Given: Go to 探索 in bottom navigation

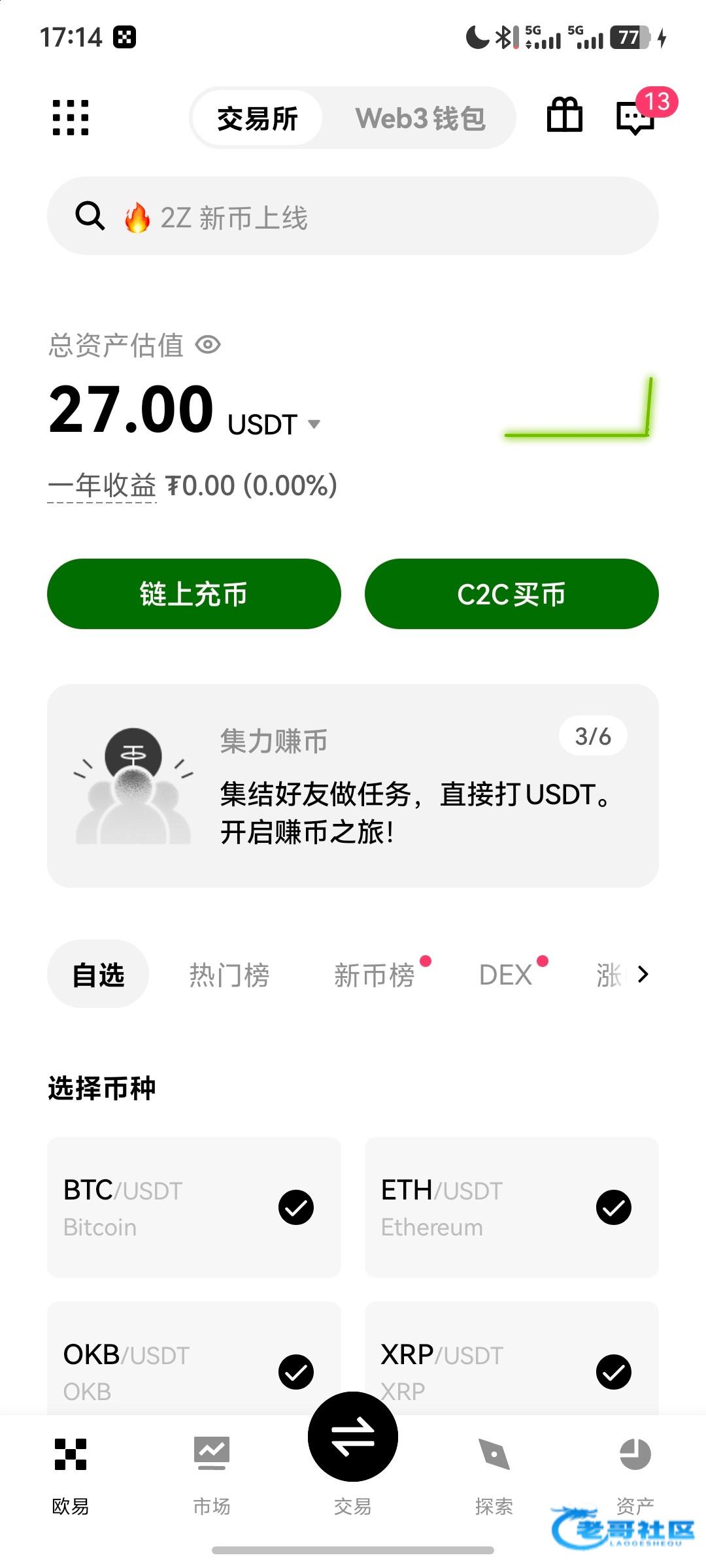Looking at the screenshot, I should pos(494,1470).
